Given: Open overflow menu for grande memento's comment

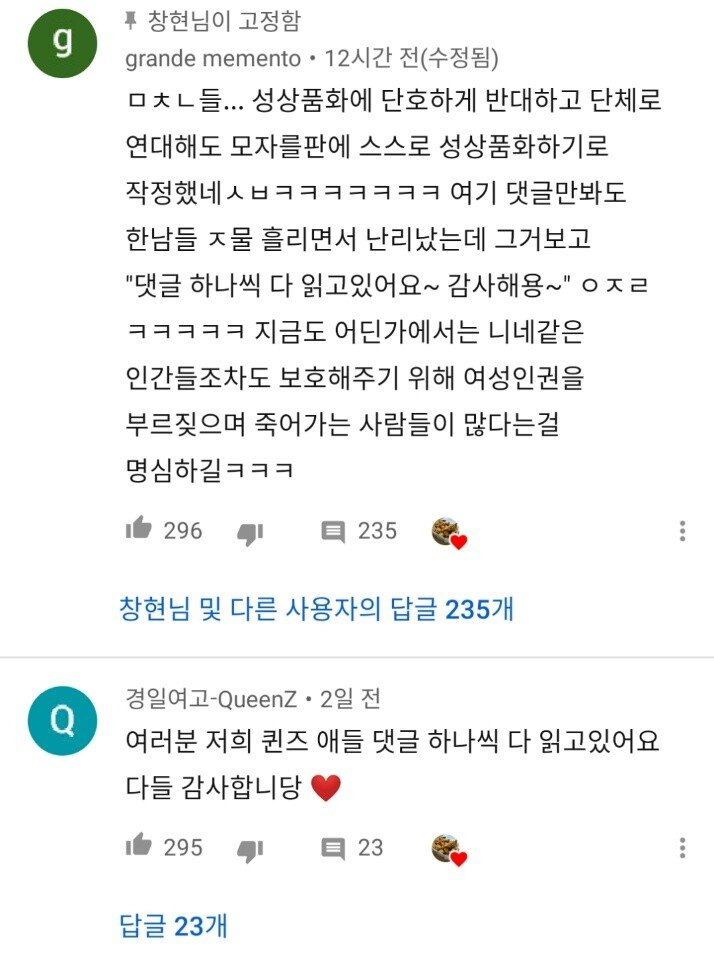Looking at the screenshot, I should 682,531.
